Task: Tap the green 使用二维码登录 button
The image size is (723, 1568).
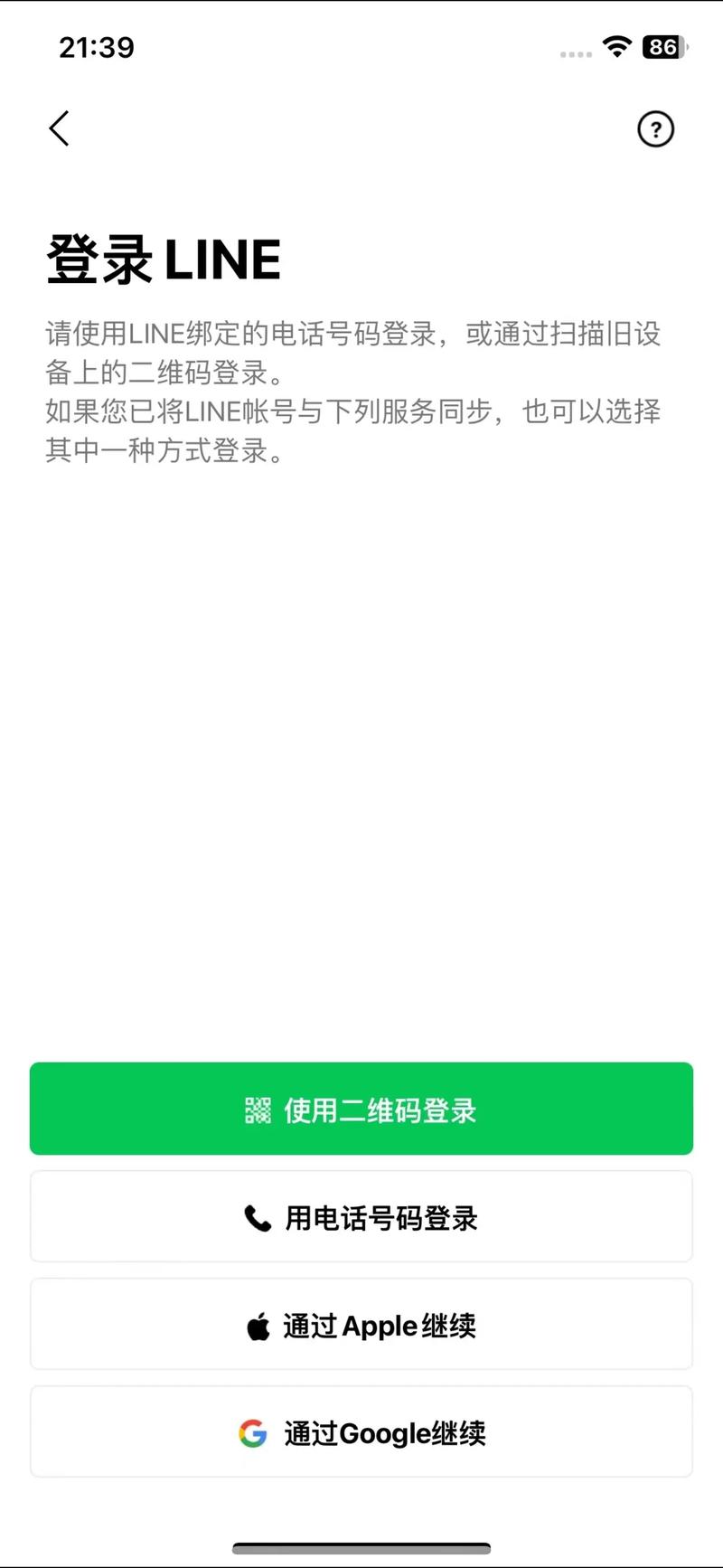Action: pyautogui.click(x=361, y=1109)
